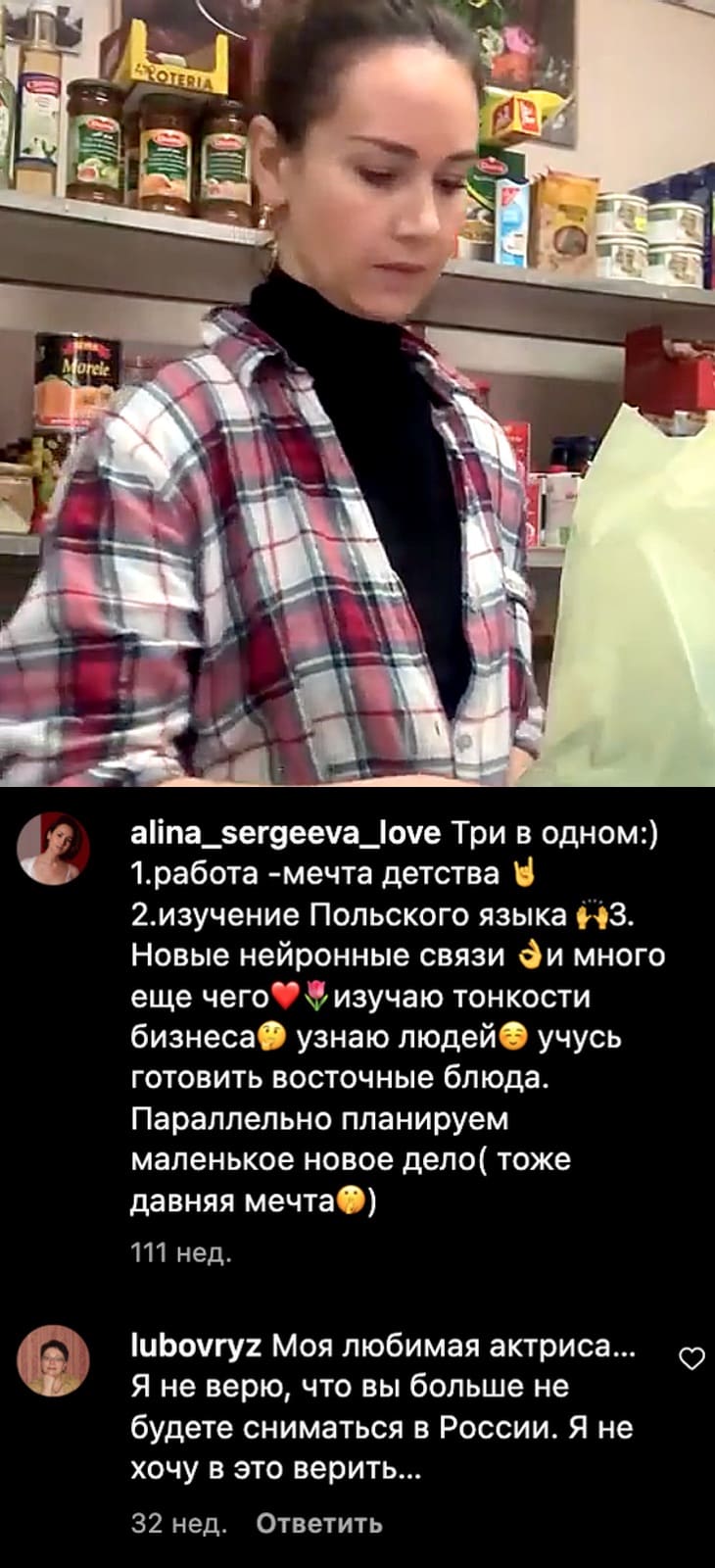The width and height of the screenshot is (715, 1568).
Task: Open the alina_sergeeva_love profile from username
Action: (286, 833)
